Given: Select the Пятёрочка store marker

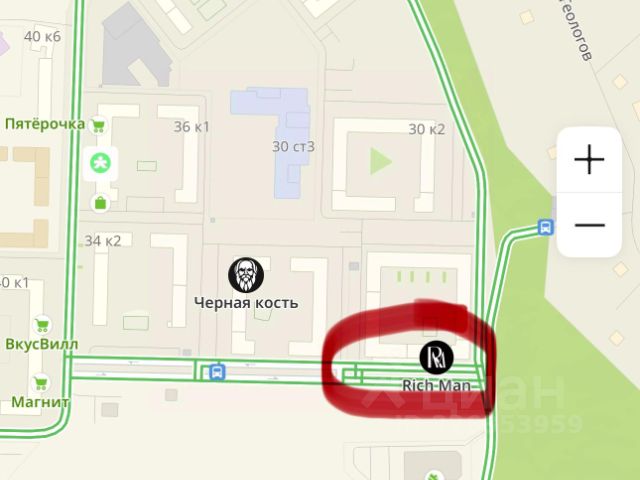Looking at the screenshot, I should (x=98, y=125).
